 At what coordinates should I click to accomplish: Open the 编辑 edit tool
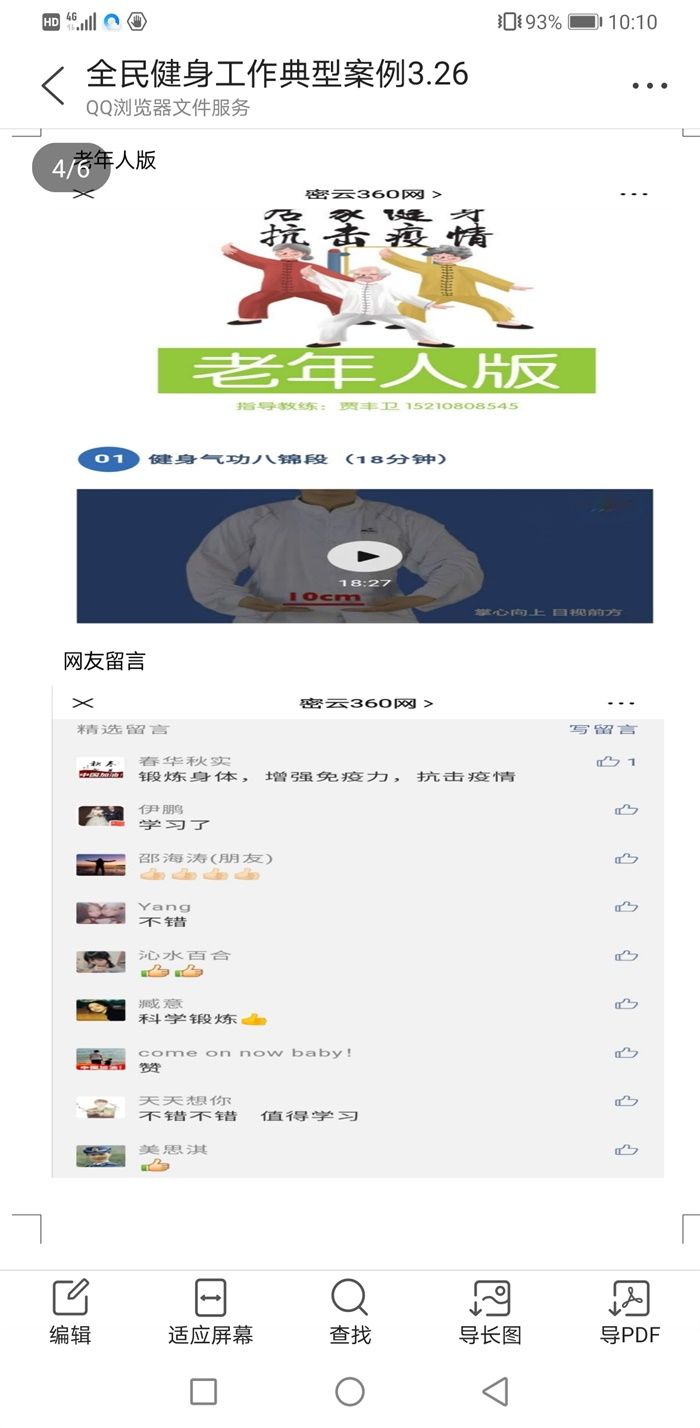70,1311
